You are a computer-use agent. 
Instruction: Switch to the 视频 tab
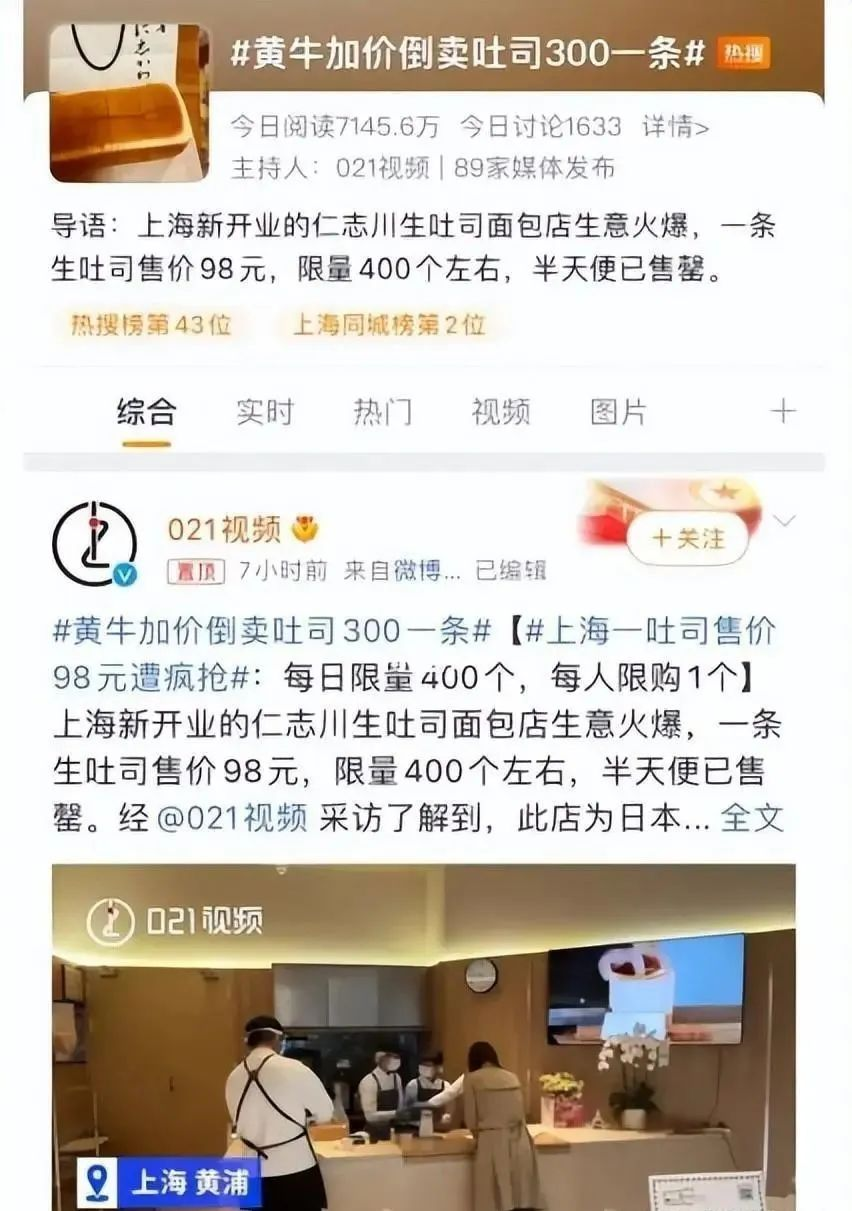tap(500, 412)
